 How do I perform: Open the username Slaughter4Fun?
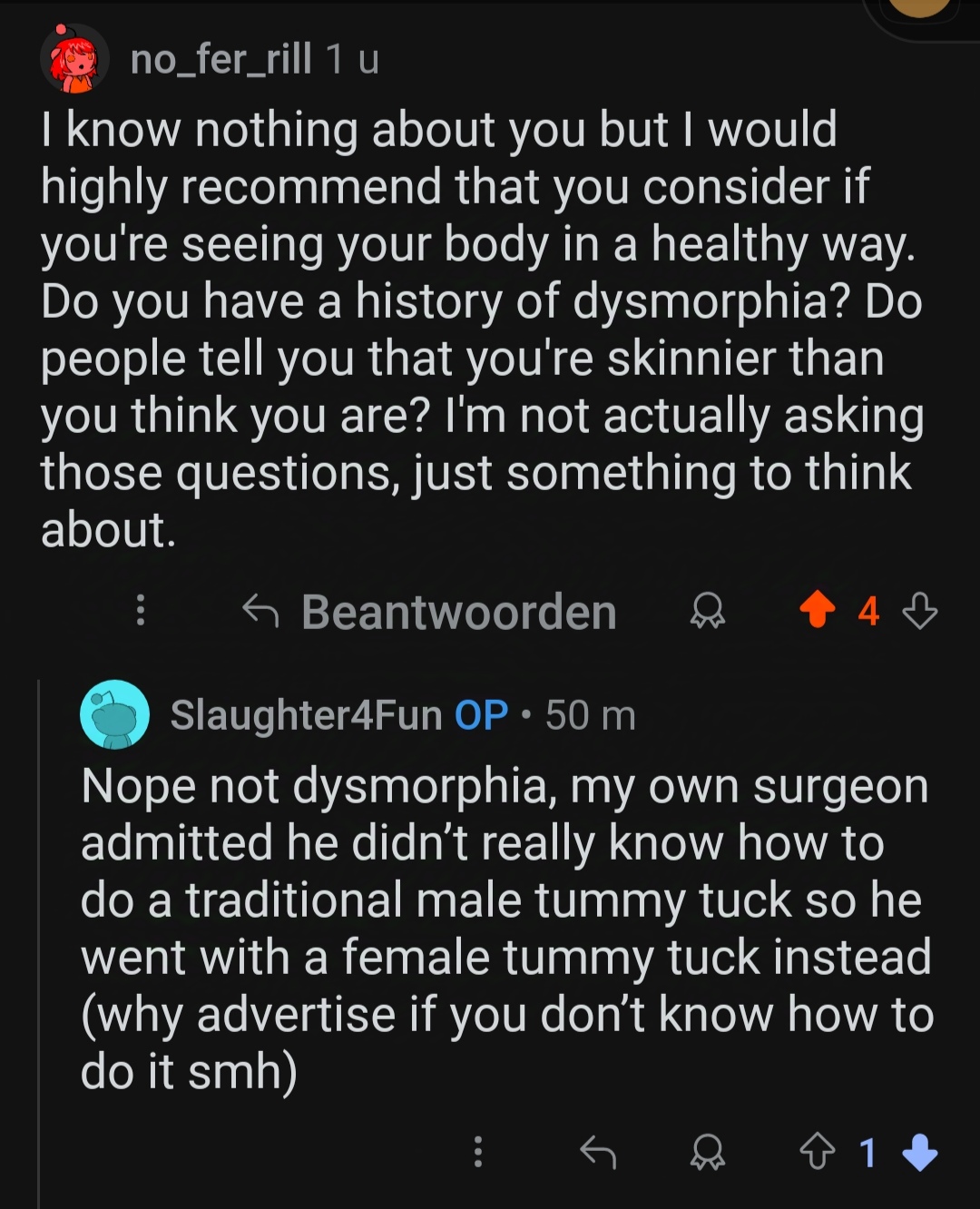(306, 715)
